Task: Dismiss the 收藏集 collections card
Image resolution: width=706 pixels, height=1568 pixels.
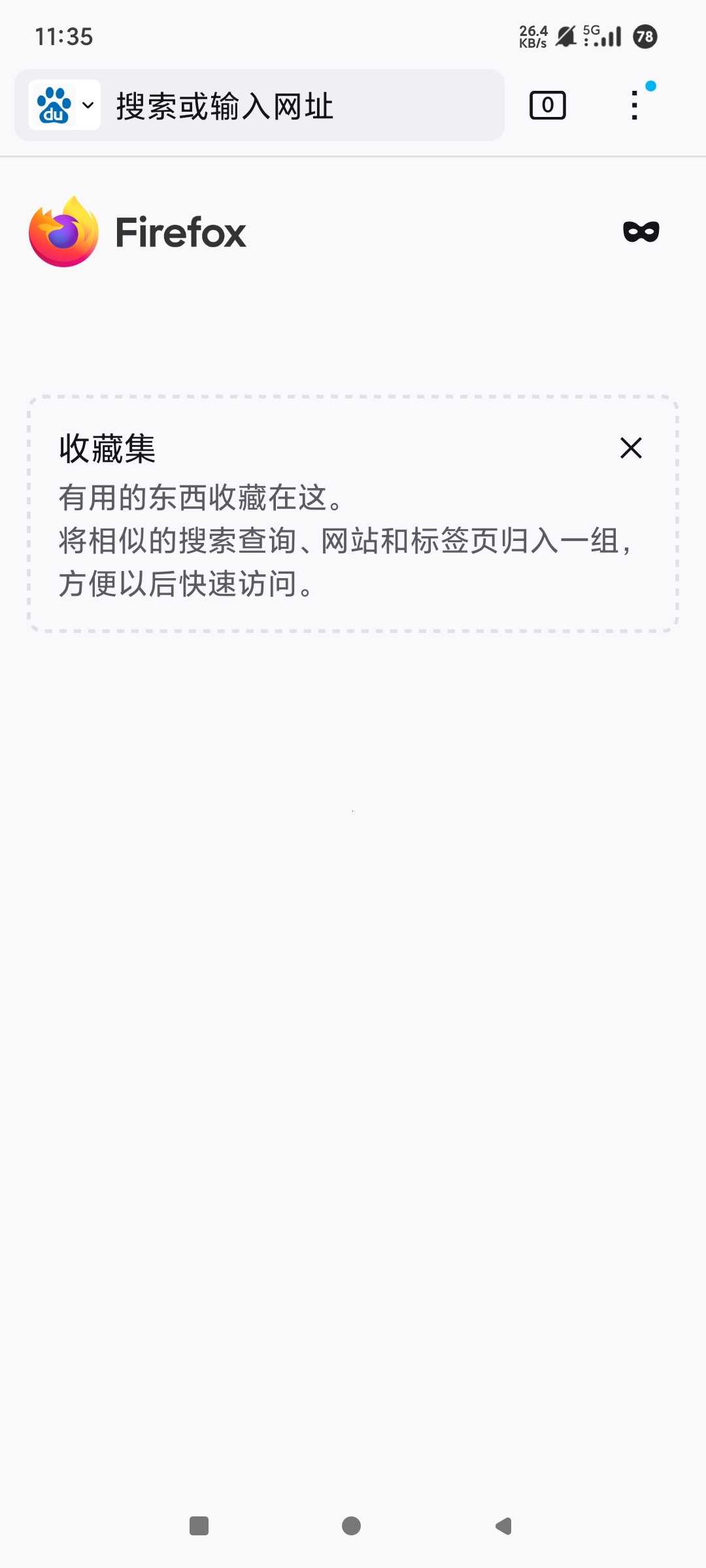Action: click(631, 448)
